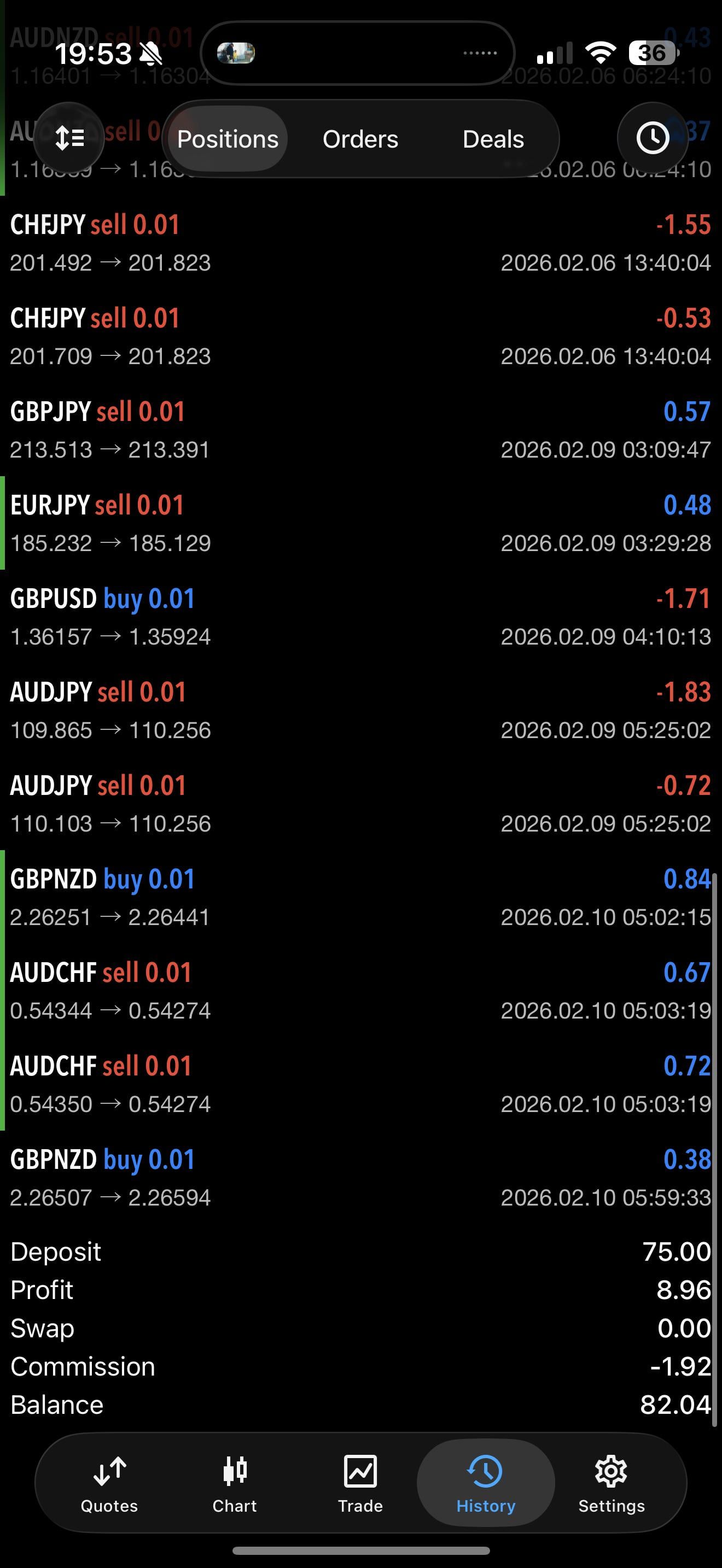The height and width of the screenshot is (1568, 722).
Task: Tap the EURJPY sell 0.01 position
Action: (360, 523)
